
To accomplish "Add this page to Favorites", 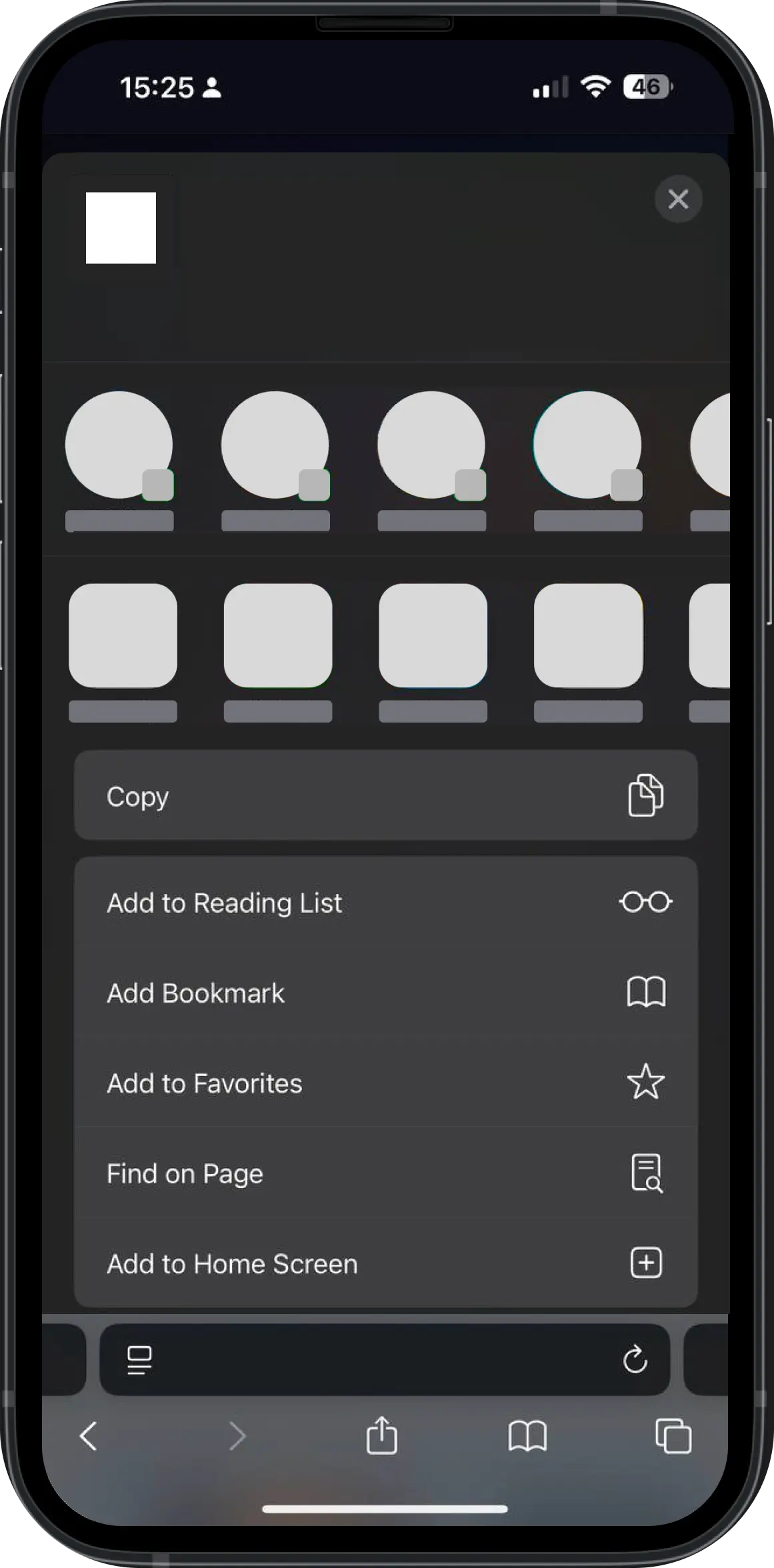I will point(385,1083).
